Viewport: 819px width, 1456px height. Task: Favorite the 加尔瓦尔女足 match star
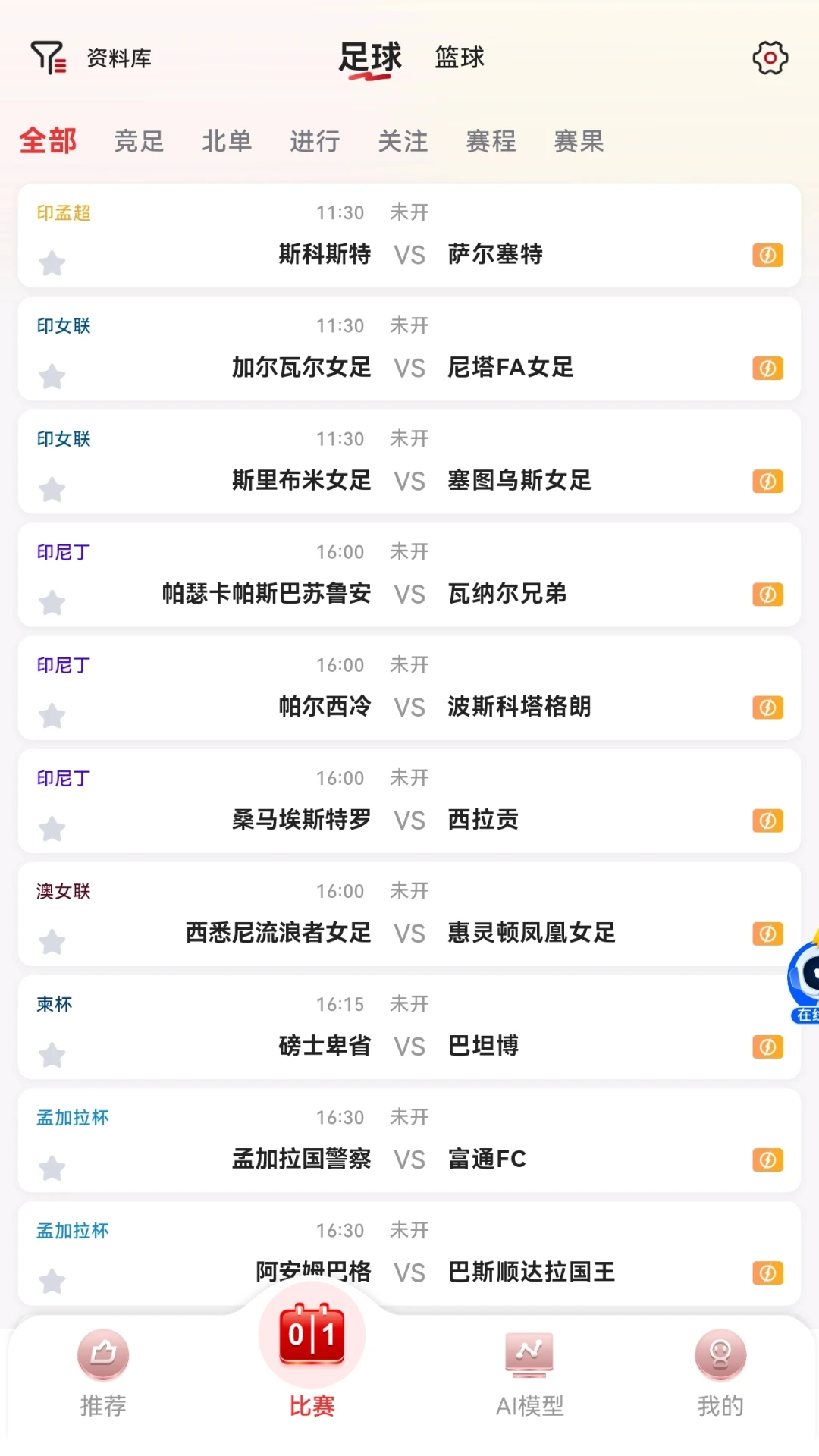52,376
